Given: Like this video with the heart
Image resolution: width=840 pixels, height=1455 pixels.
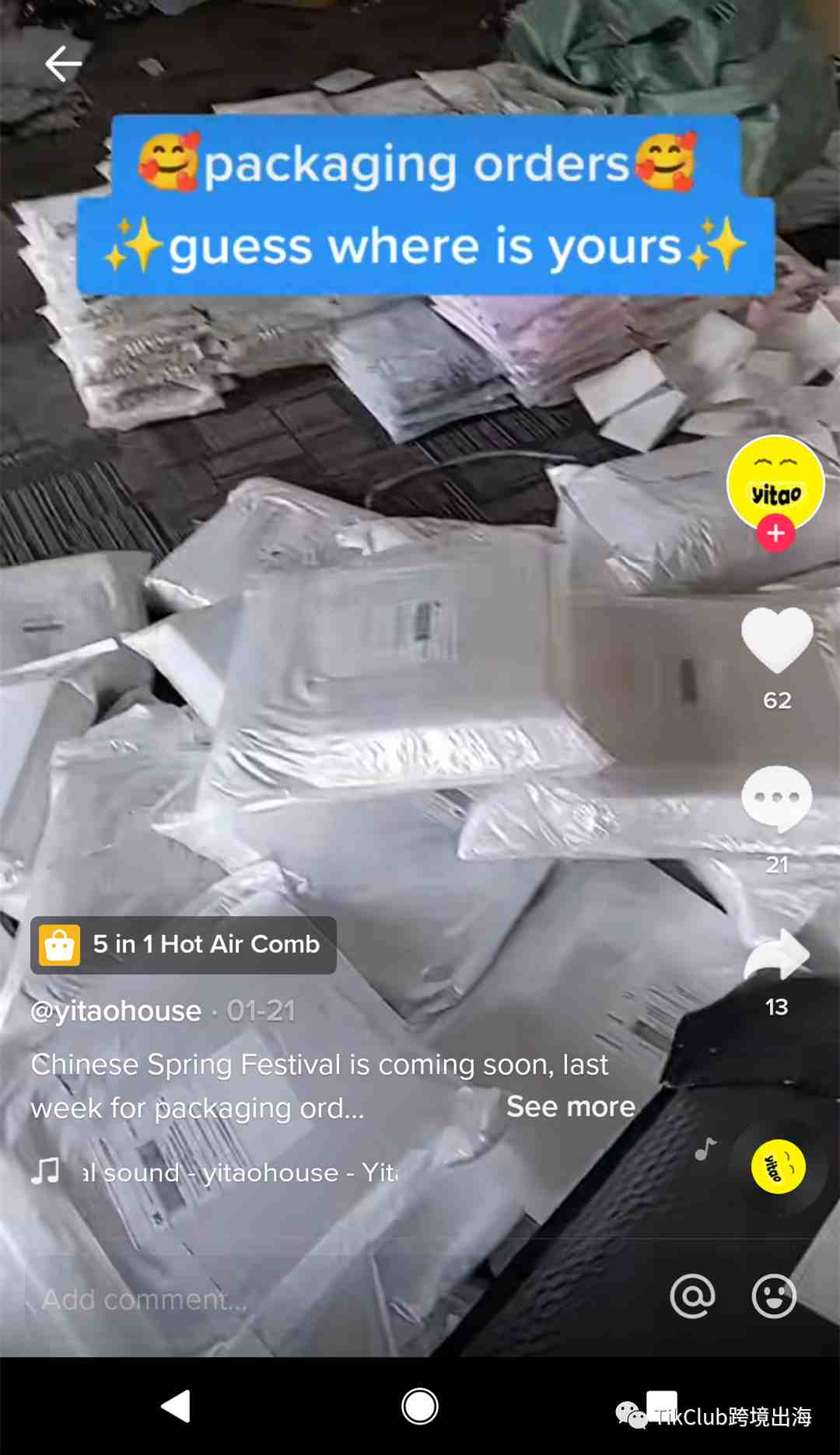Looking at the screenshot, I should pos(777,640).
